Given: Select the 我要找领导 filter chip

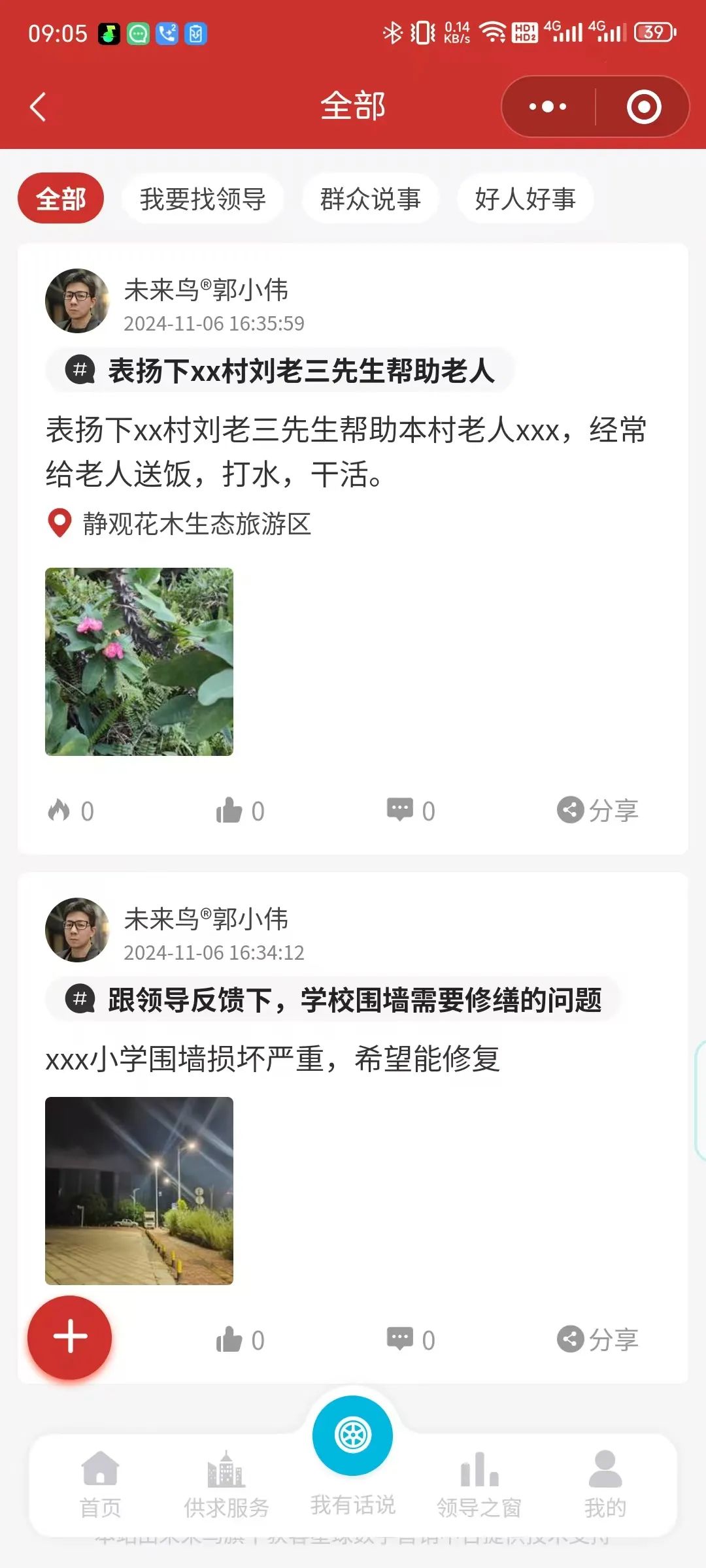Looking at the screenshot, I should [x=203, y=199].
